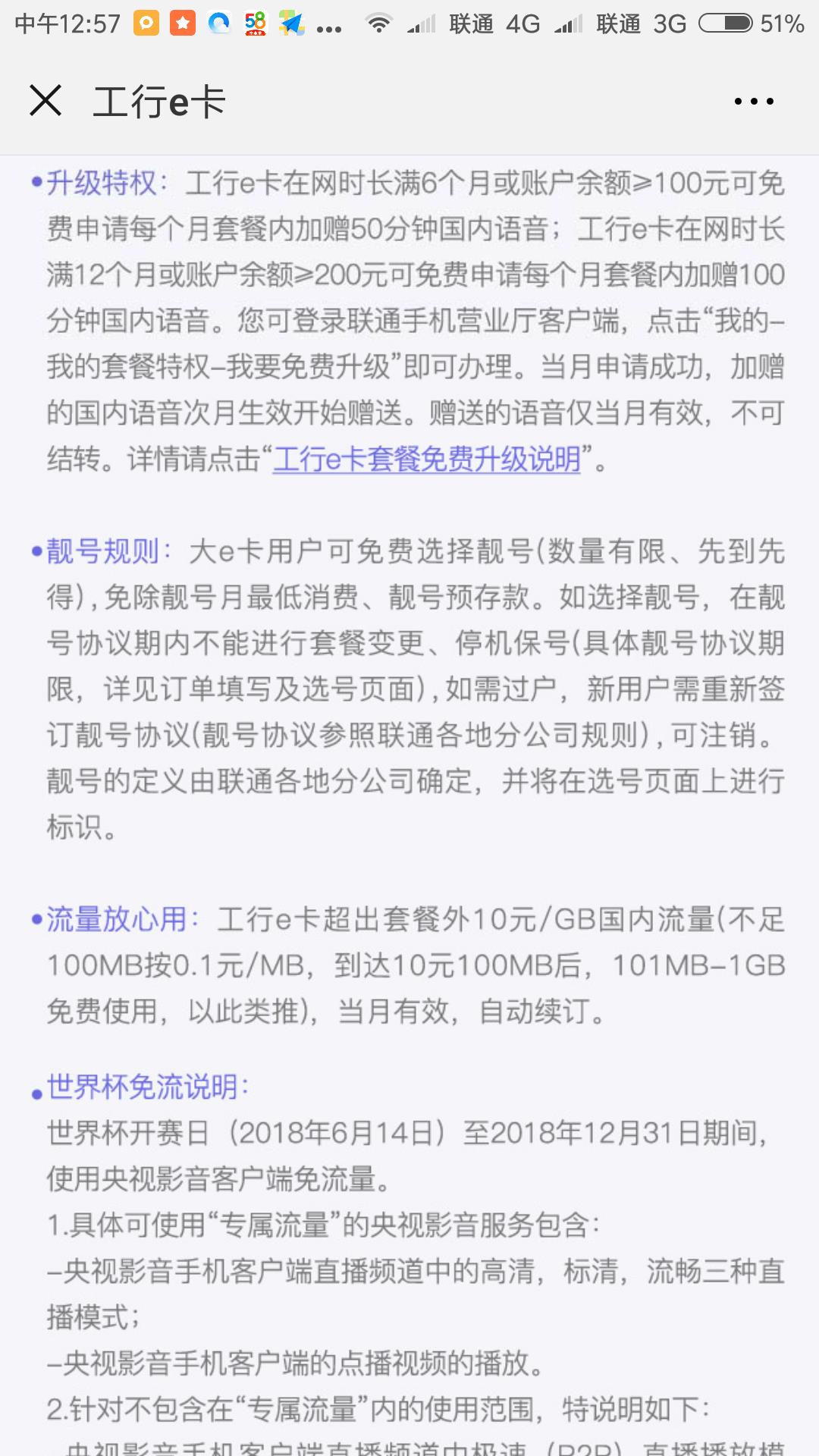
Task: Open the 工行e卡套餐免费升级说明 link
Action: pyautogui.click(x=427, y=460)
